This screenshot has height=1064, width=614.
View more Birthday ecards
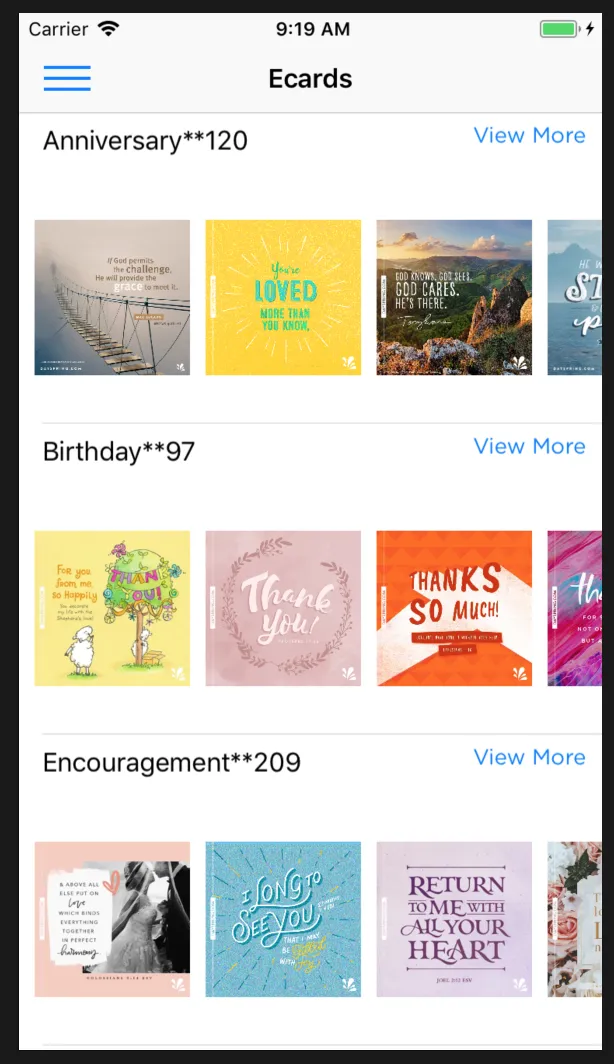pos(529,447)
